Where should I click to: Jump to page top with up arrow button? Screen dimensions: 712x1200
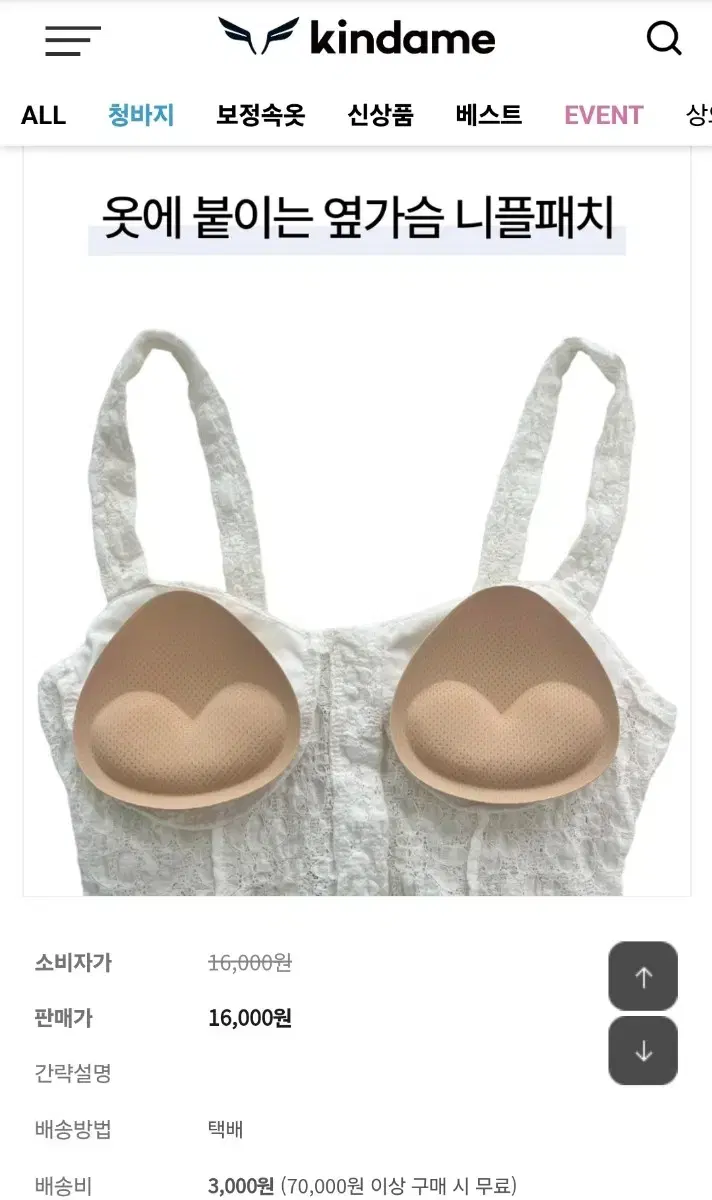(x=643, y=976)
